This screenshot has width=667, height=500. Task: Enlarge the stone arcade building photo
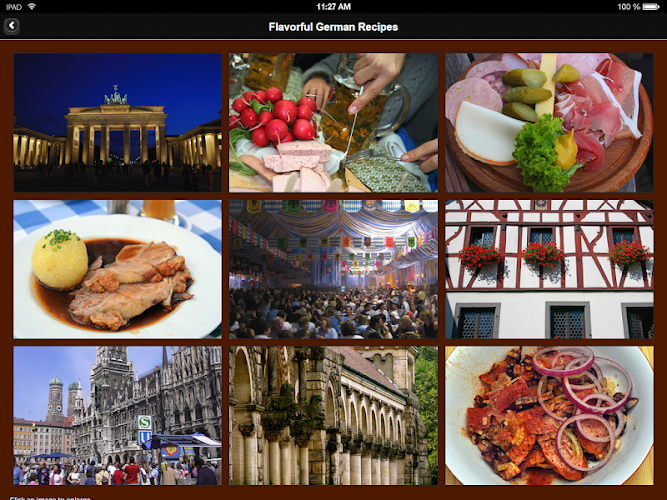pyautogui.click(x=333, y=415)
